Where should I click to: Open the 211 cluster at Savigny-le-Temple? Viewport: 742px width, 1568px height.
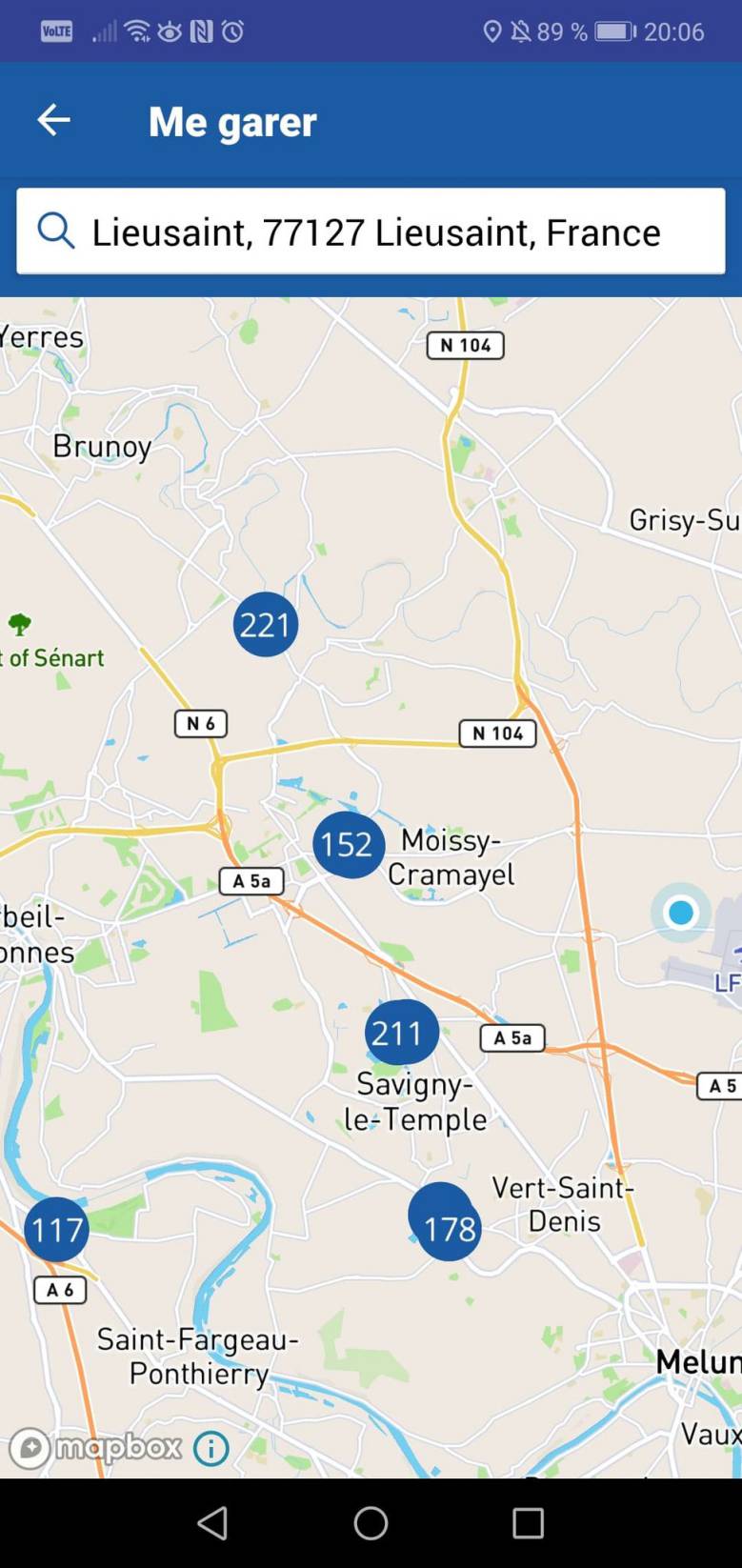coord(401,1033)
